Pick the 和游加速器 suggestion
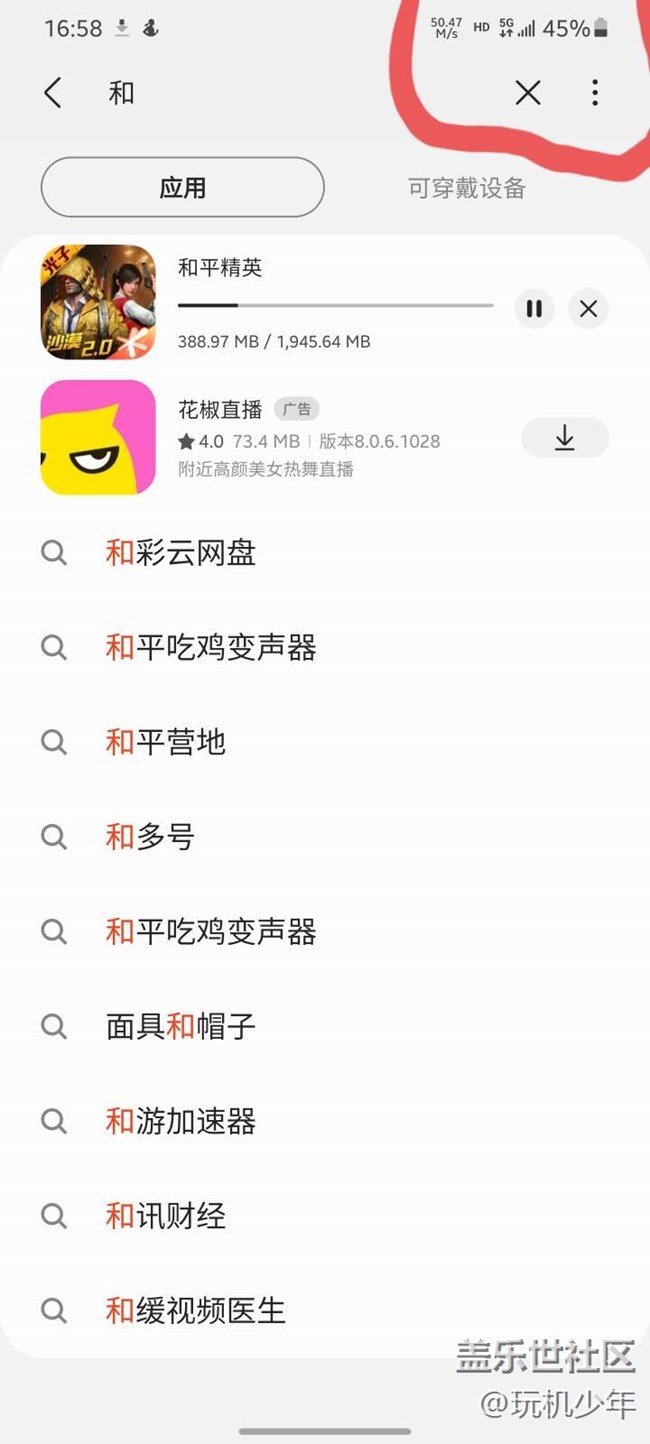650x1444 pixels. click(181, 1121)
